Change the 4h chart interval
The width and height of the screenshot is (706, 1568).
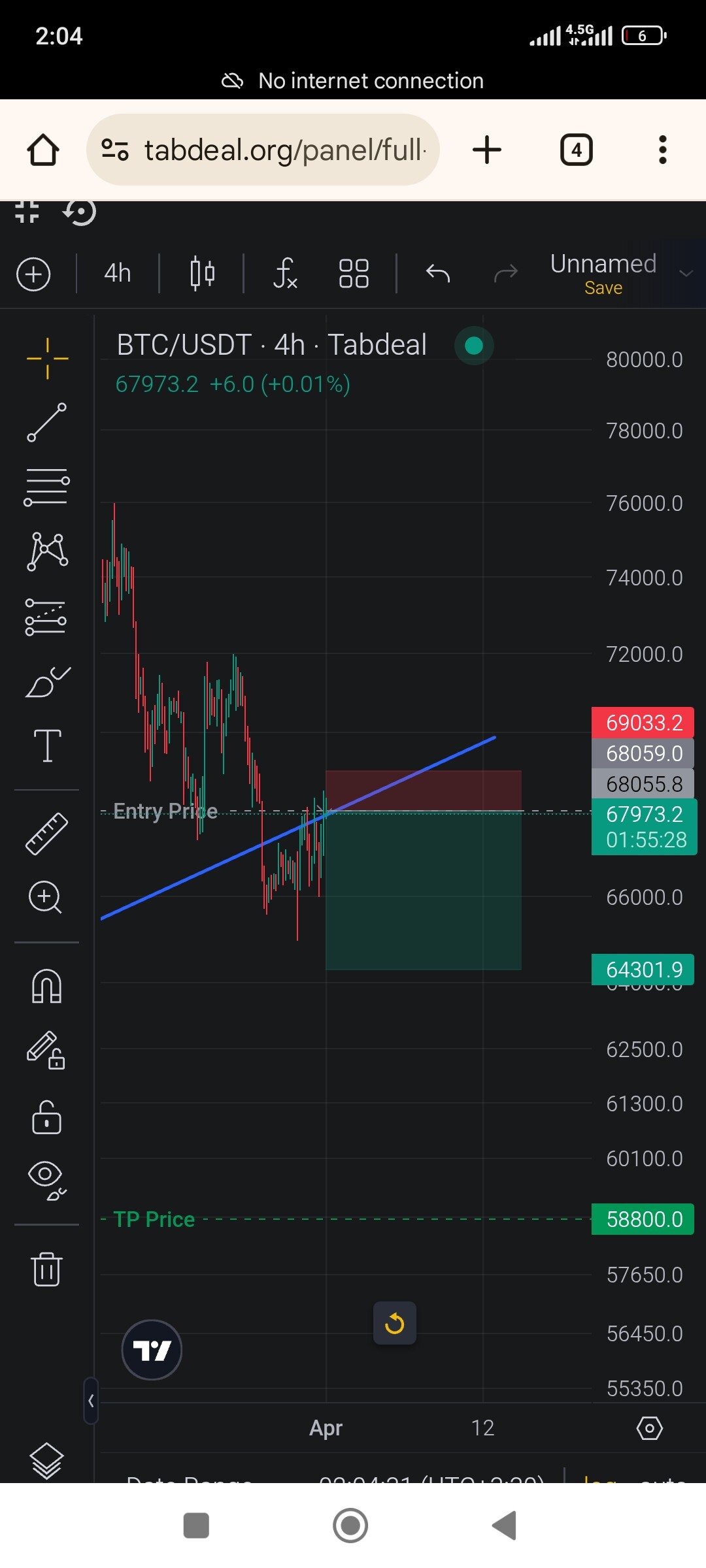point(118,273)
